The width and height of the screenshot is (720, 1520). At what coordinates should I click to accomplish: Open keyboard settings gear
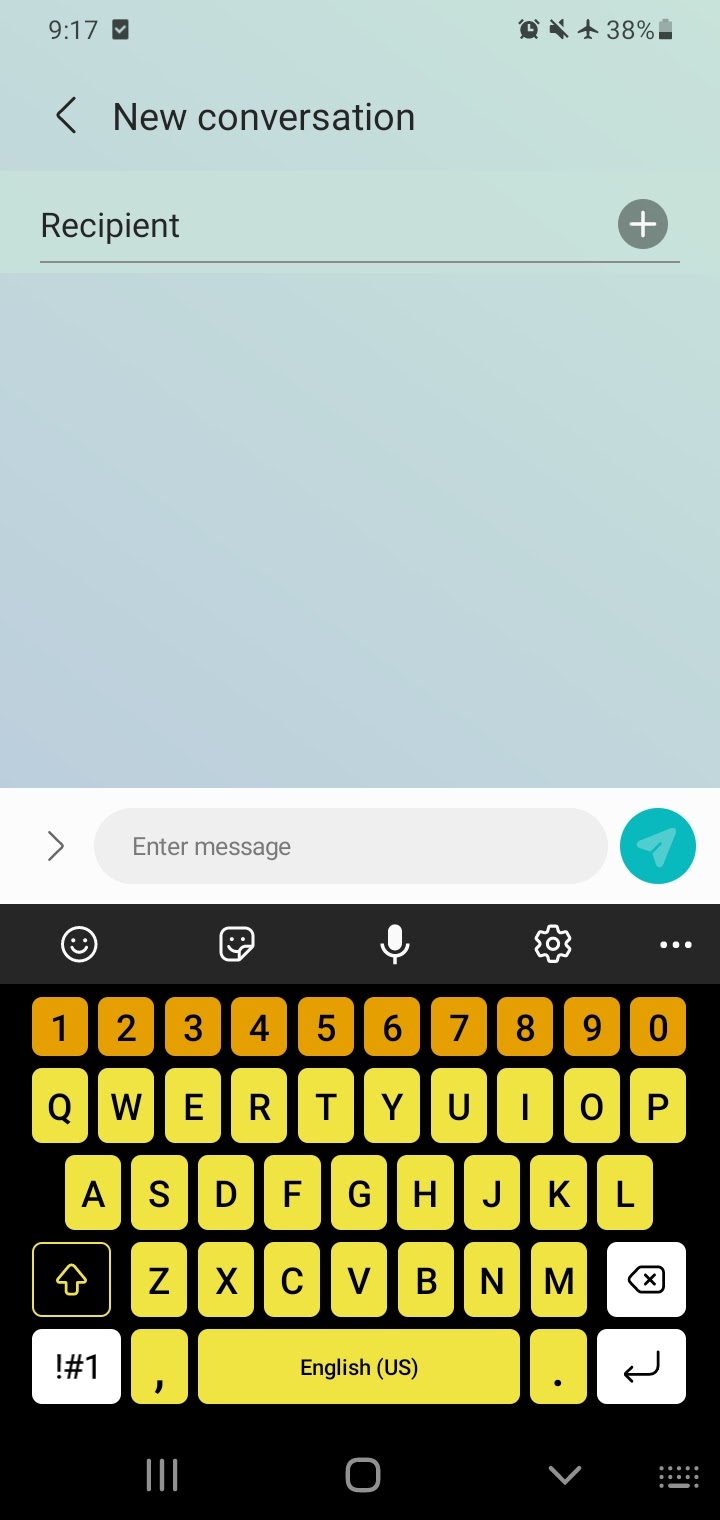tap(553, 944)
